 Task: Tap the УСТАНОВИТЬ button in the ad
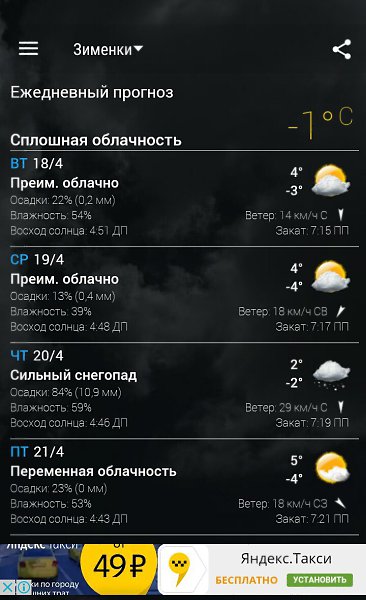tap(320, 579)
